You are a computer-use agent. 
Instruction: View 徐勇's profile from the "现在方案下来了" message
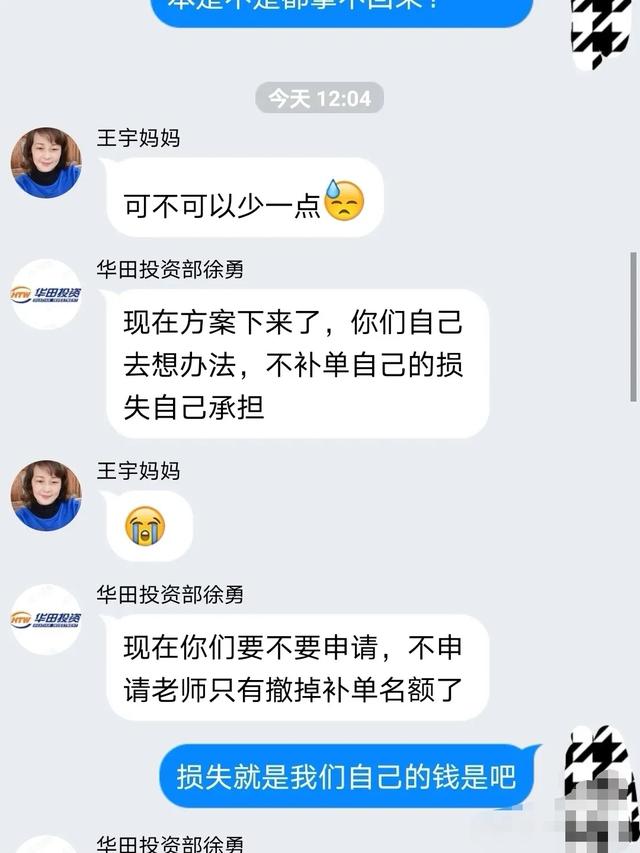pyautogui.click(x=46, y=294)
